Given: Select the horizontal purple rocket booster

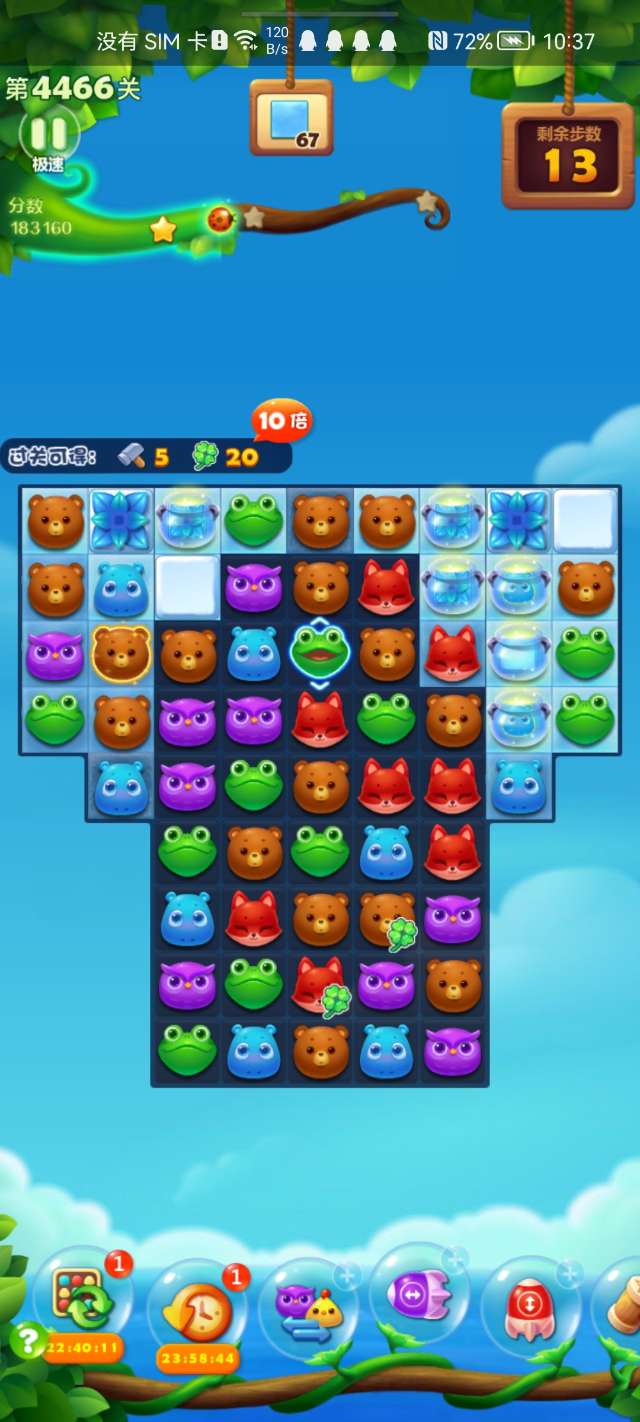Looking at the screenshot, I should tap(419, 1296).
